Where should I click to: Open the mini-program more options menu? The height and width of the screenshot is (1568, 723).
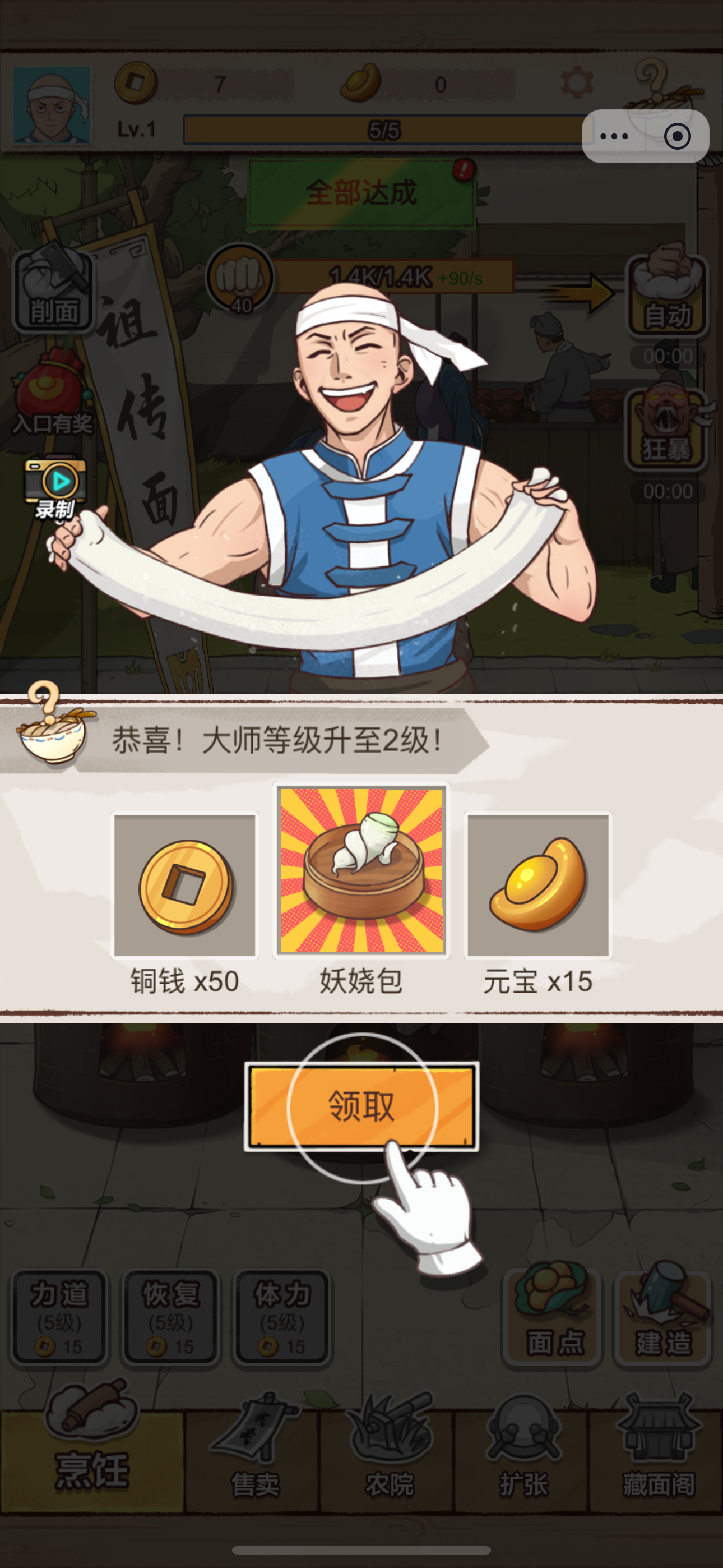click(614, 136)
